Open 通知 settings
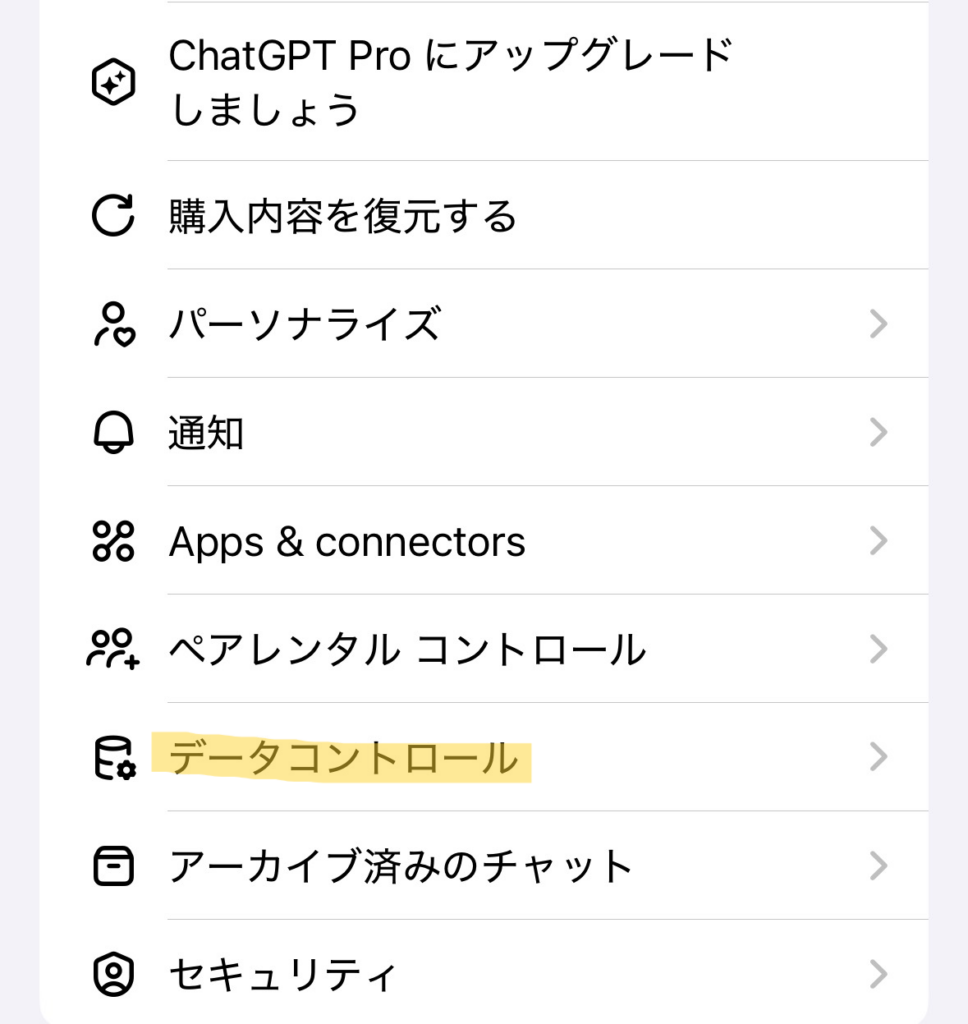Screen dimensions: 968x1024 207,432
